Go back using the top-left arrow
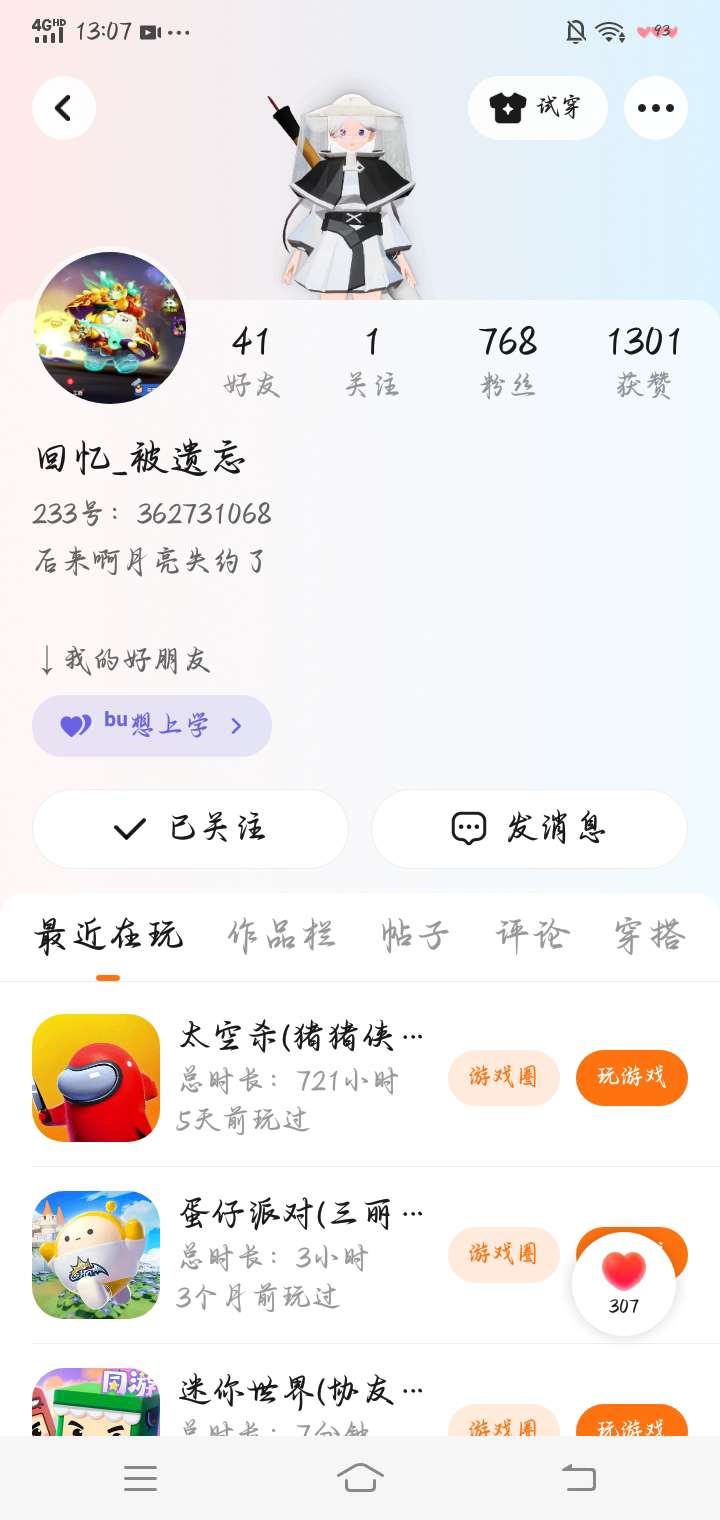The height and width of the screenshot is (1520, 720). point(64,108)
